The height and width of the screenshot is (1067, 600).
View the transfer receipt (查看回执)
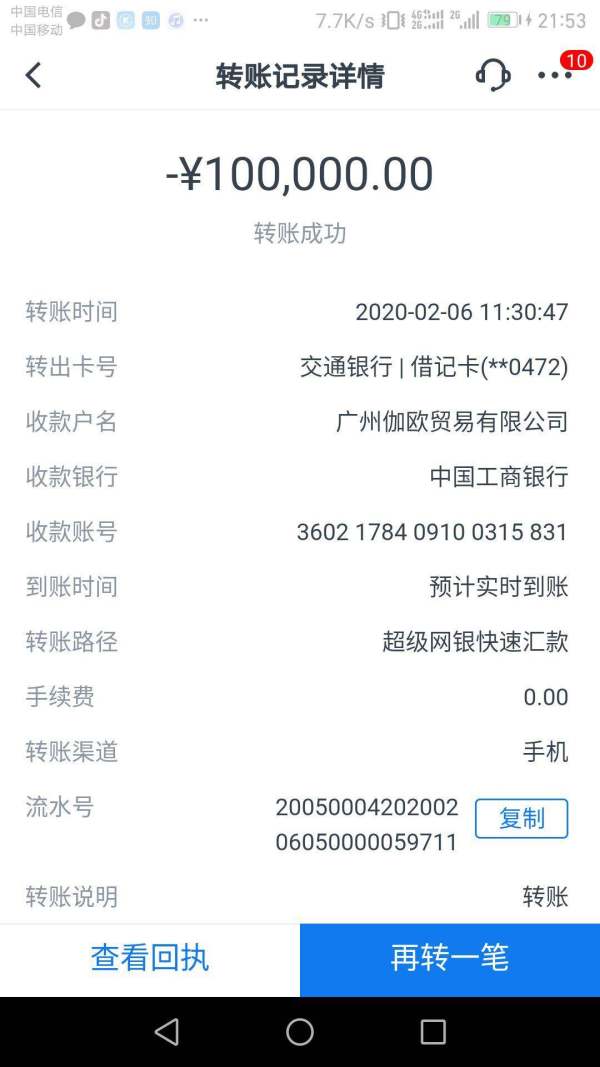(150, 959)
